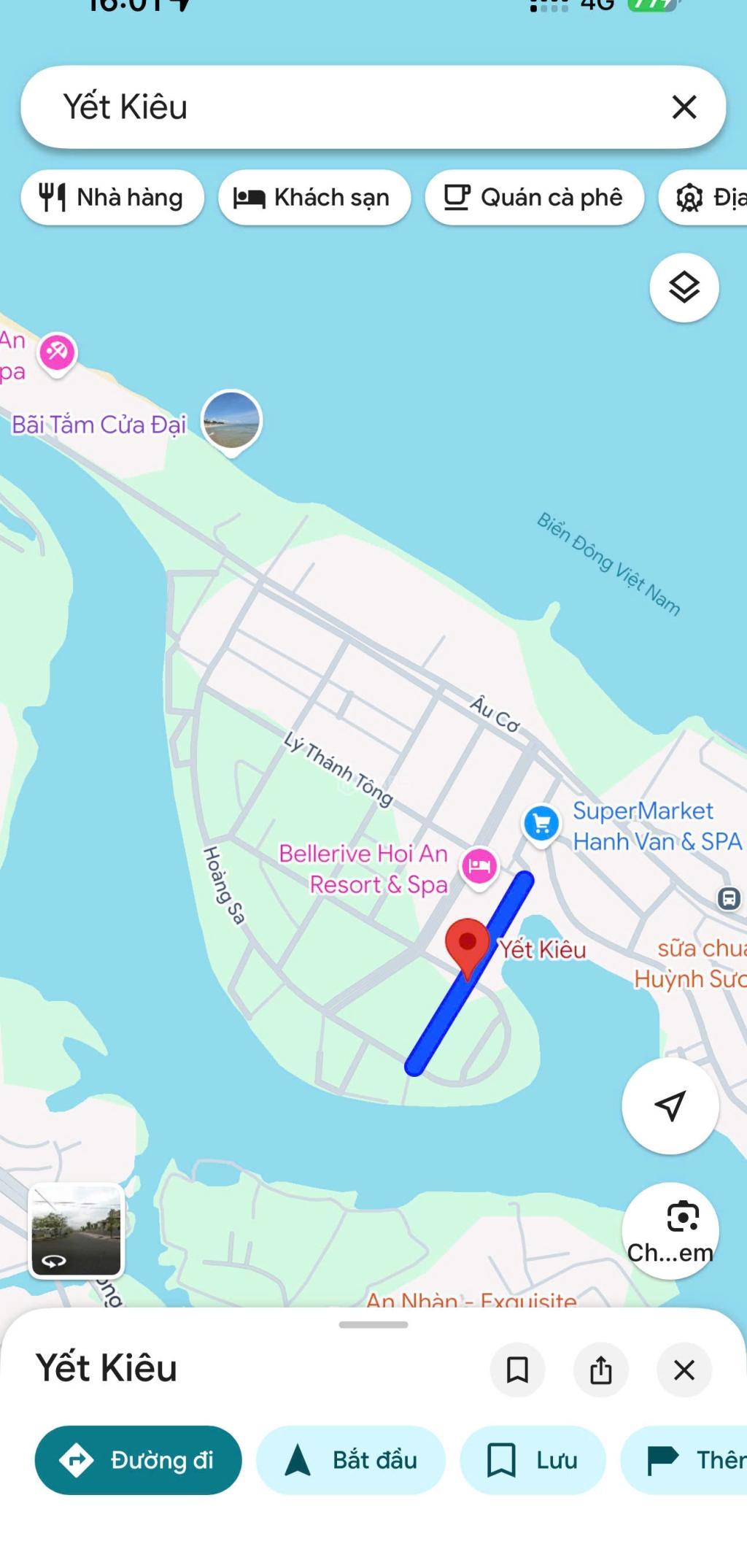
Task: Get directions with Đường đi
Action: point(138,1460)
